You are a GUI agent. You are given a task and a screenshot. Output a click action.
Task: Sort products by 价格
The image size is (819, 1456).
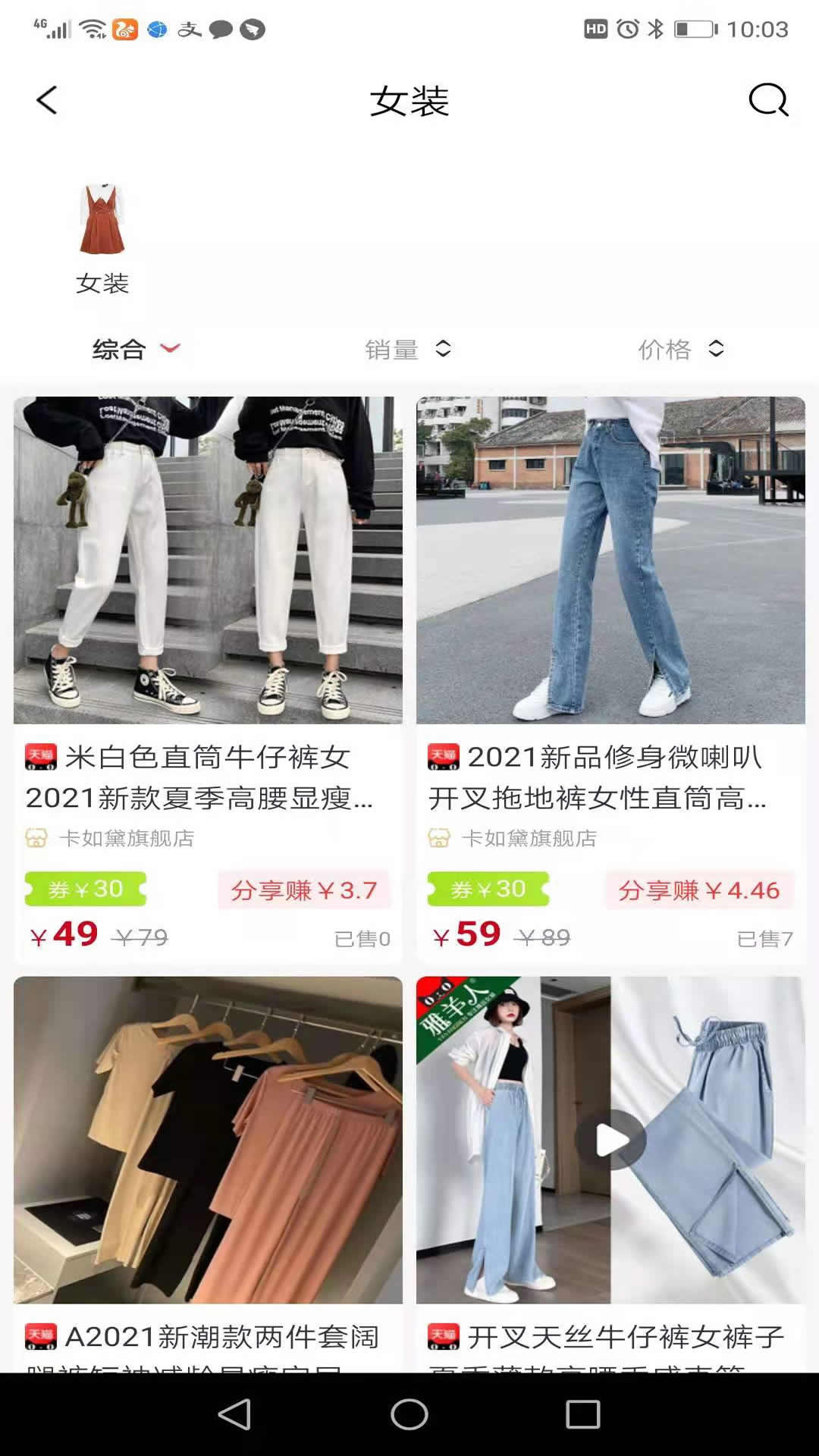pos(680,349)
